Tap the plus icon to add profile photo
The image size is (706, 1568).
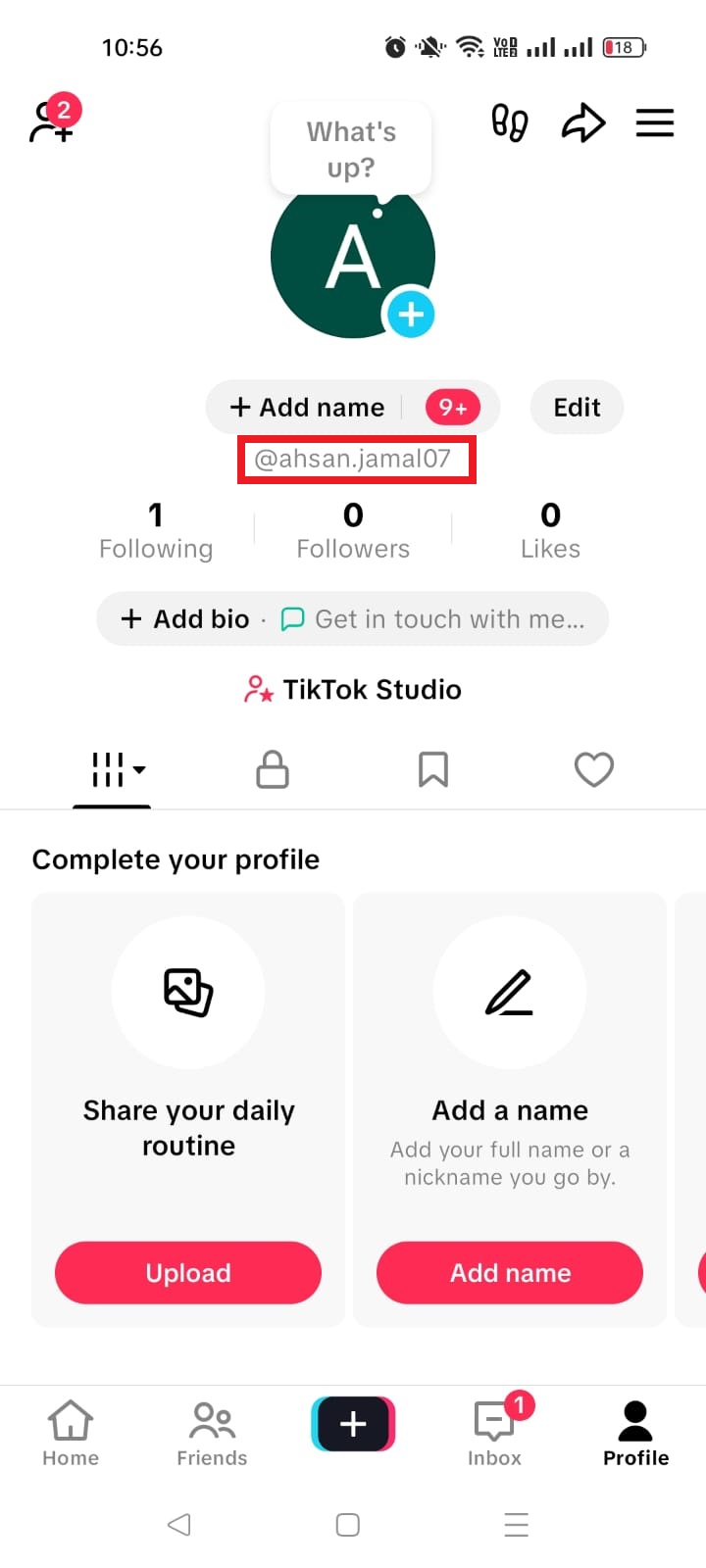pos(412,314)
